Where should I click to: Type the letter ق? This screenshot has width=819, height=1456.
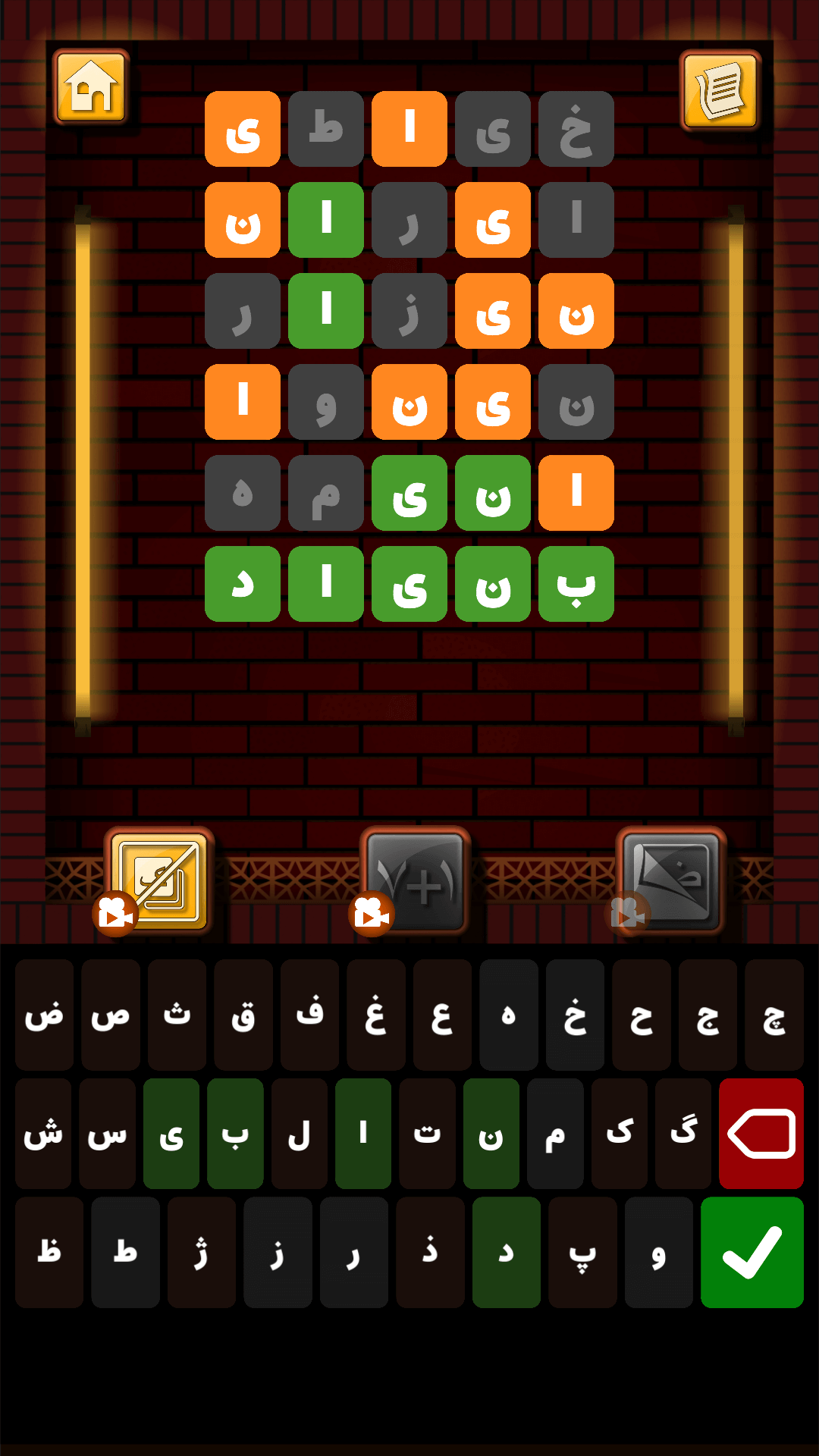click(x=243, y=1015)
